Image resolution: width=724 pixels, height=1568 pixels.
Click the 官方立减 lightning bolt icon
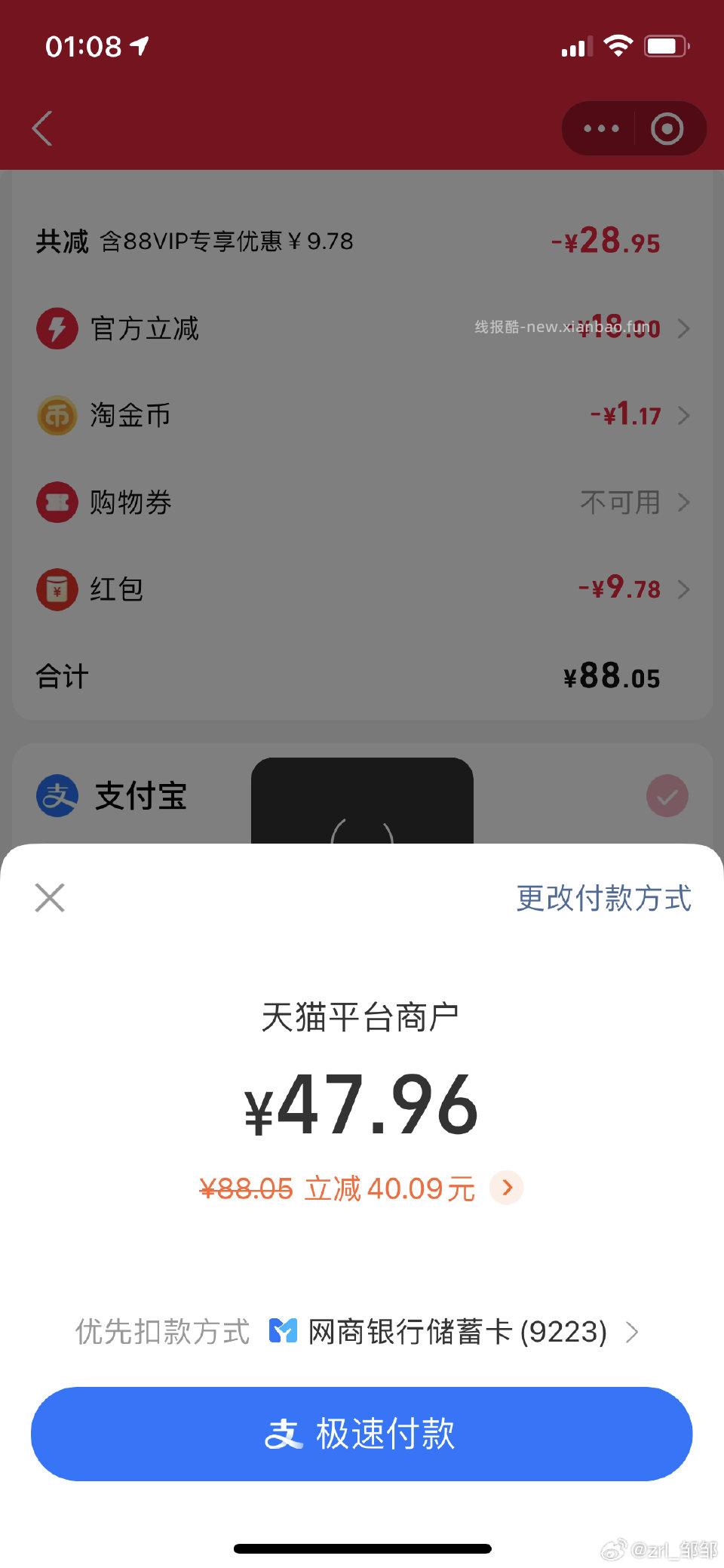(57, 328)
